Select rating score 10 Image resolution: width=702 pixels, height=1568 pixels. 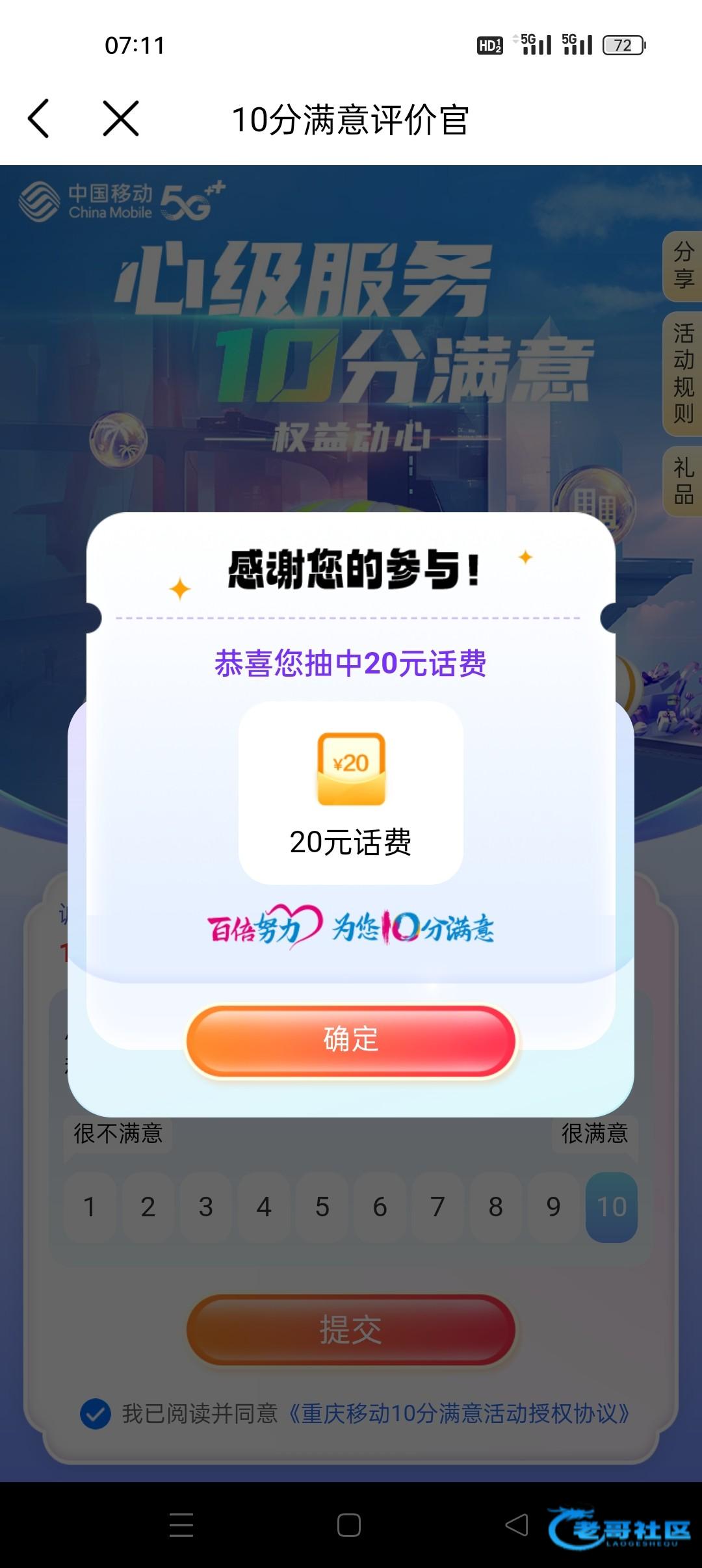click(x=611, y=1207)
